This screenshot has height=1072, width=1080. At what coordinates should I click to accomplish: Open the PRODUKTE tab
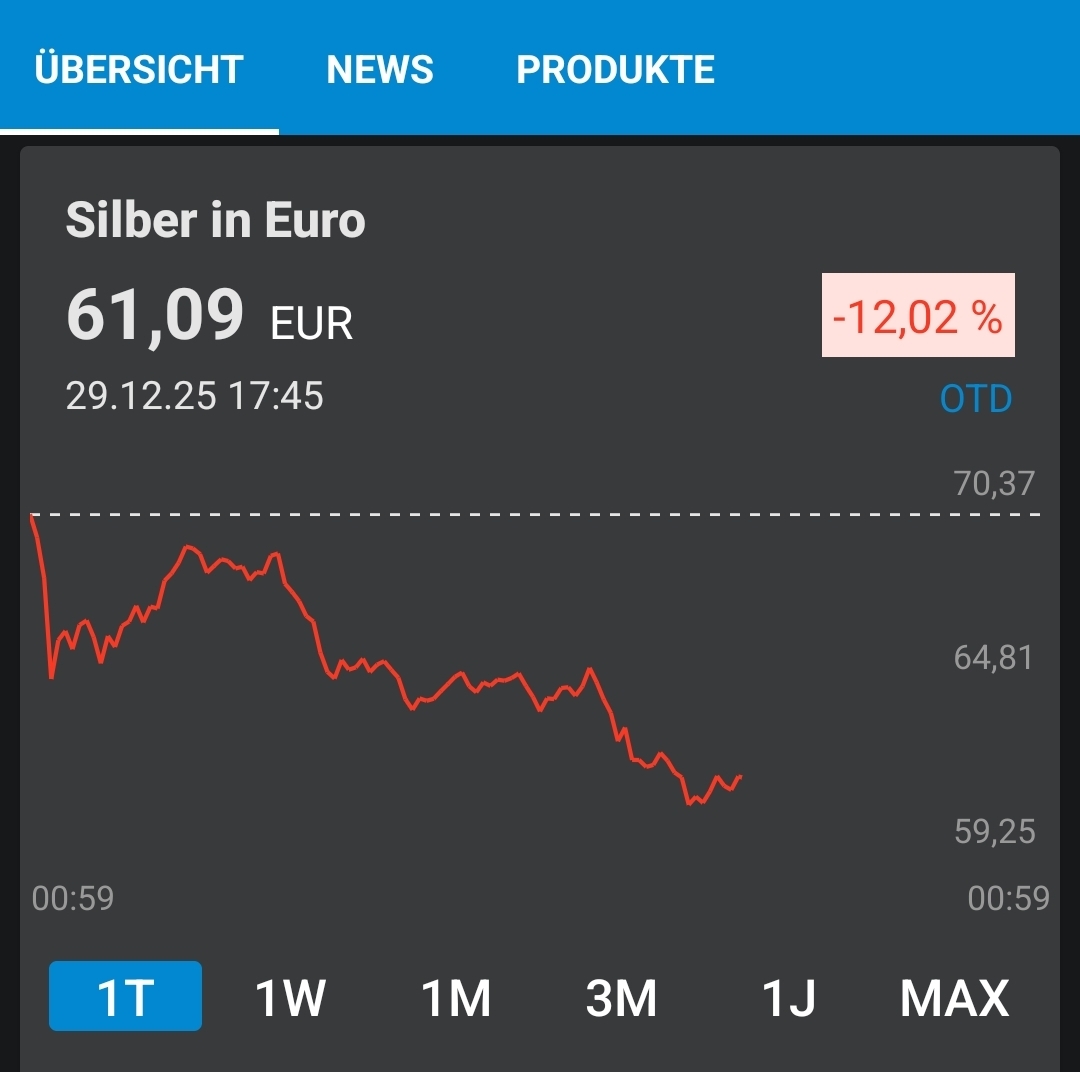pyautogui.click(x=615, y=70)
